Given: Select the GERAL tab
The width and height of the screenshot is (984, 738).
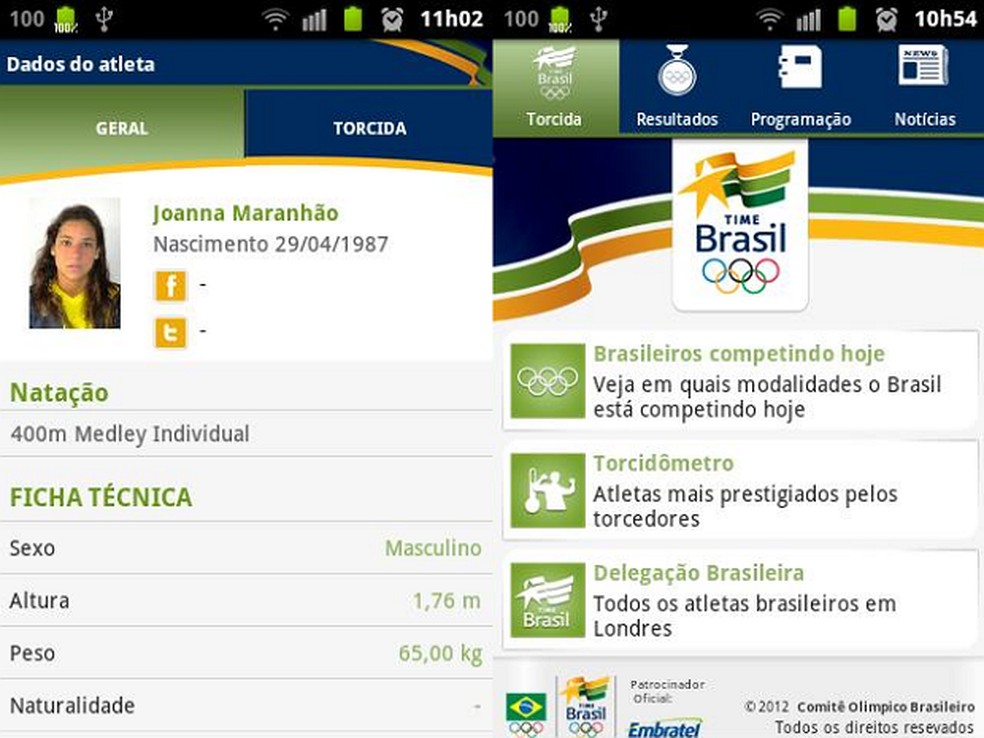Looking at the screenshot, I should pos(121,128).
